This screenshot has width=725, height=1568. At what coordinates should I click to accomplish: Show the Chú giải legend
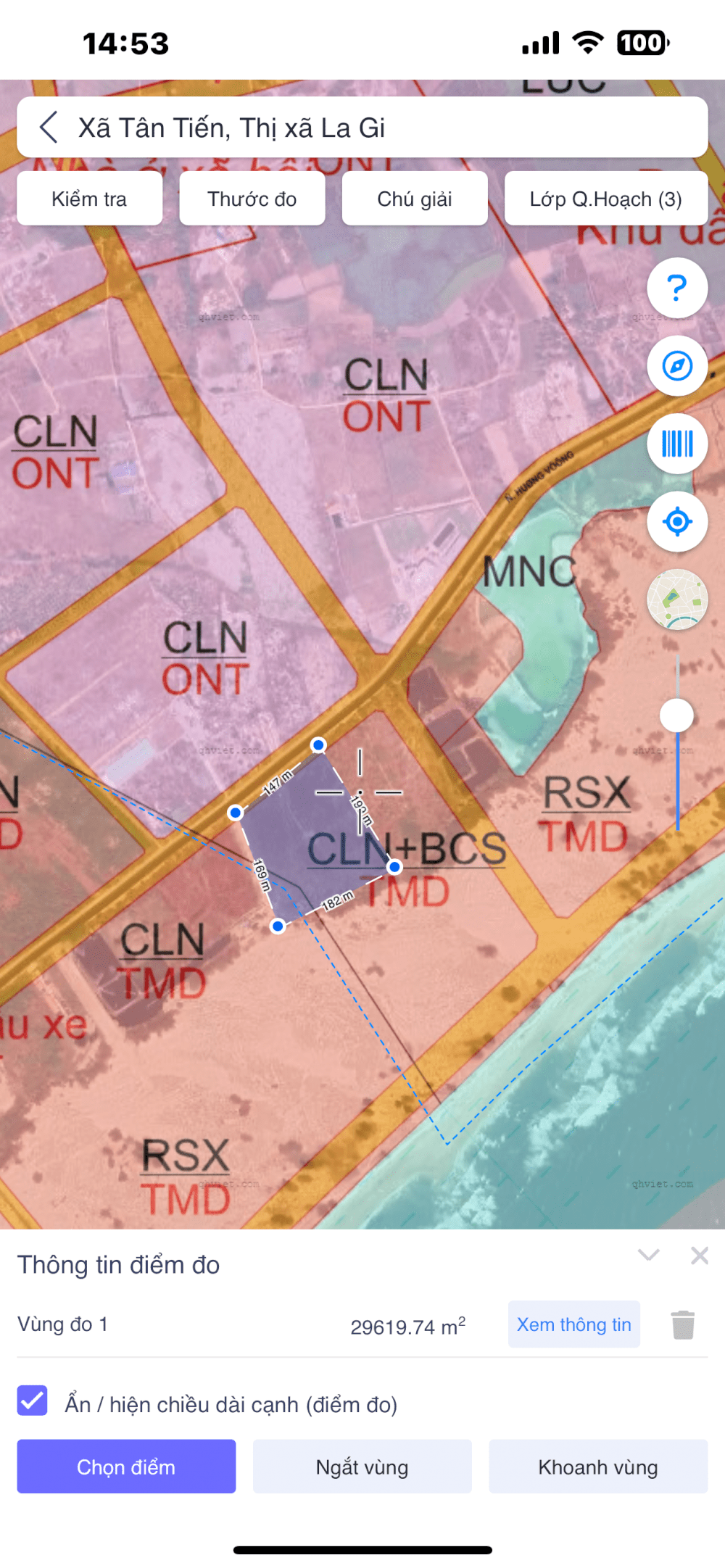click(x=415, y=199)
